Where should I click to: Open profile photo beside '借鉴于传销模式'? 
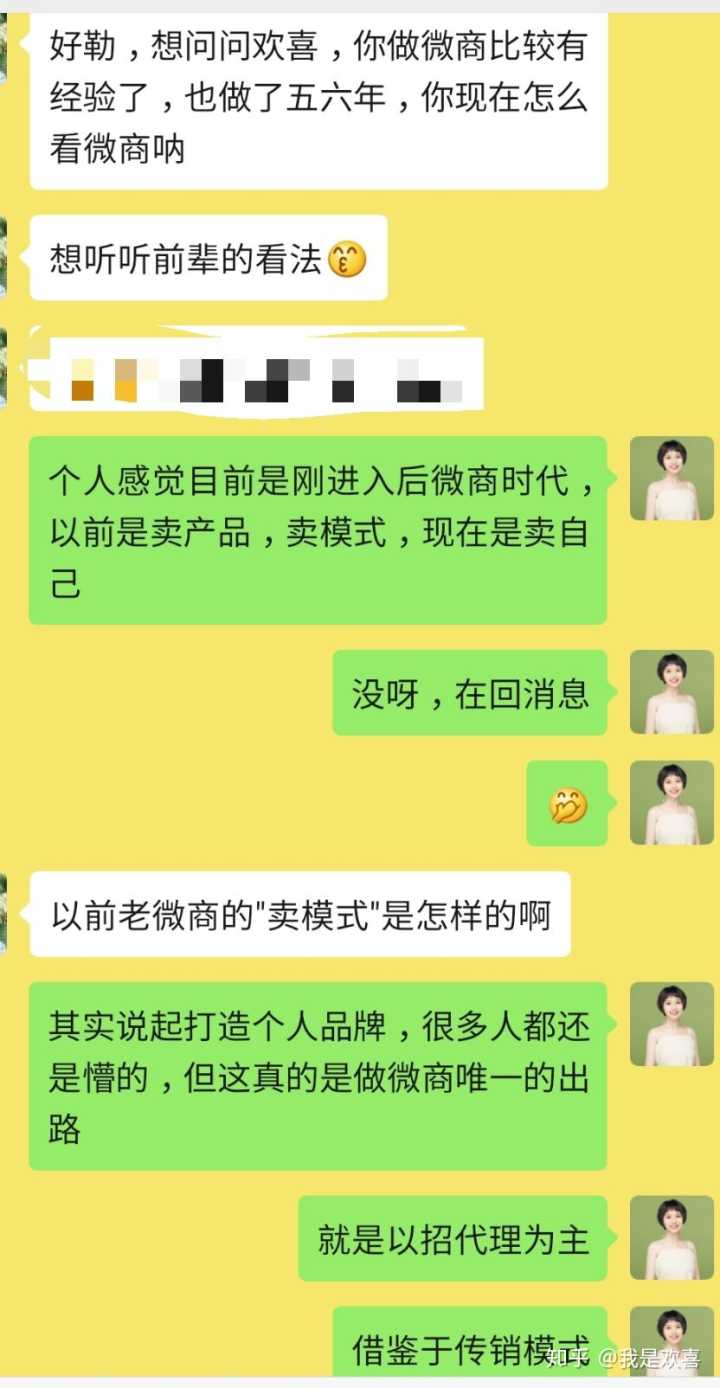coord(671,1340)
